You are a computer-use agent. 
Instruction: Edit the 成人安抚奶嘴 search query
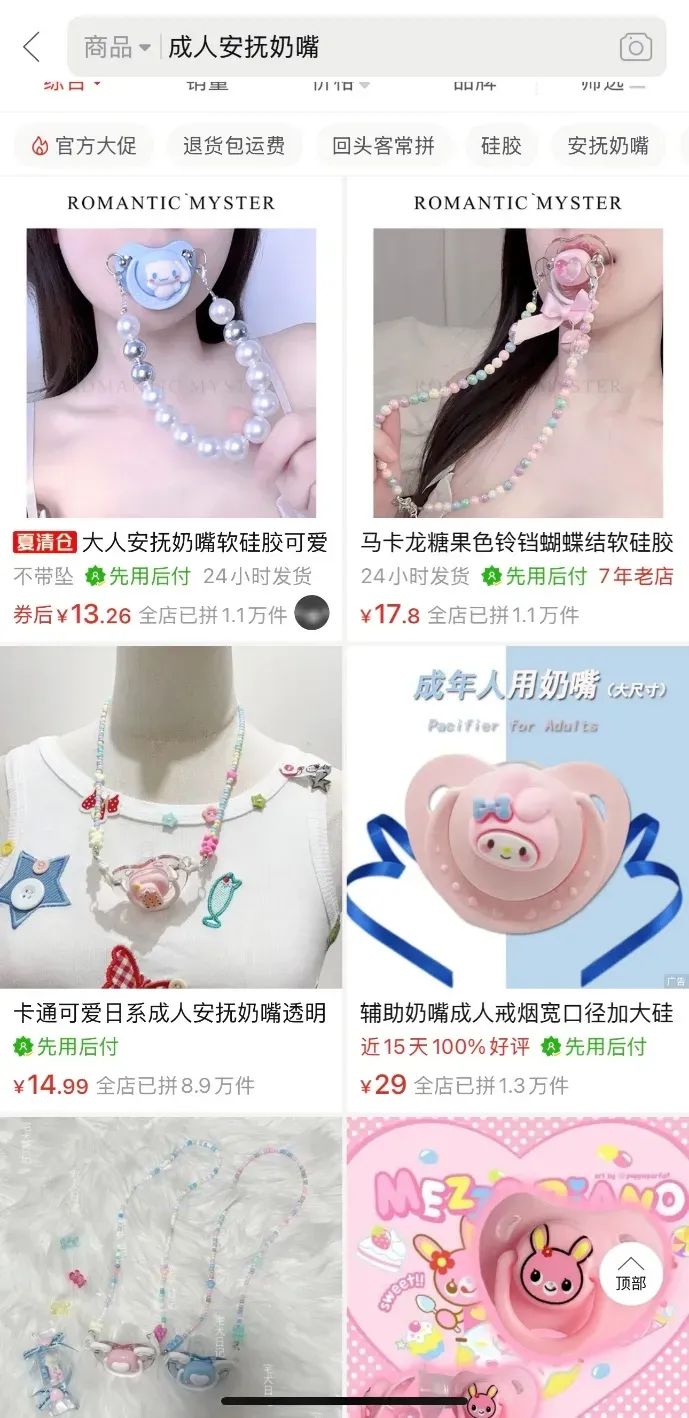click(x=380, y=47)
